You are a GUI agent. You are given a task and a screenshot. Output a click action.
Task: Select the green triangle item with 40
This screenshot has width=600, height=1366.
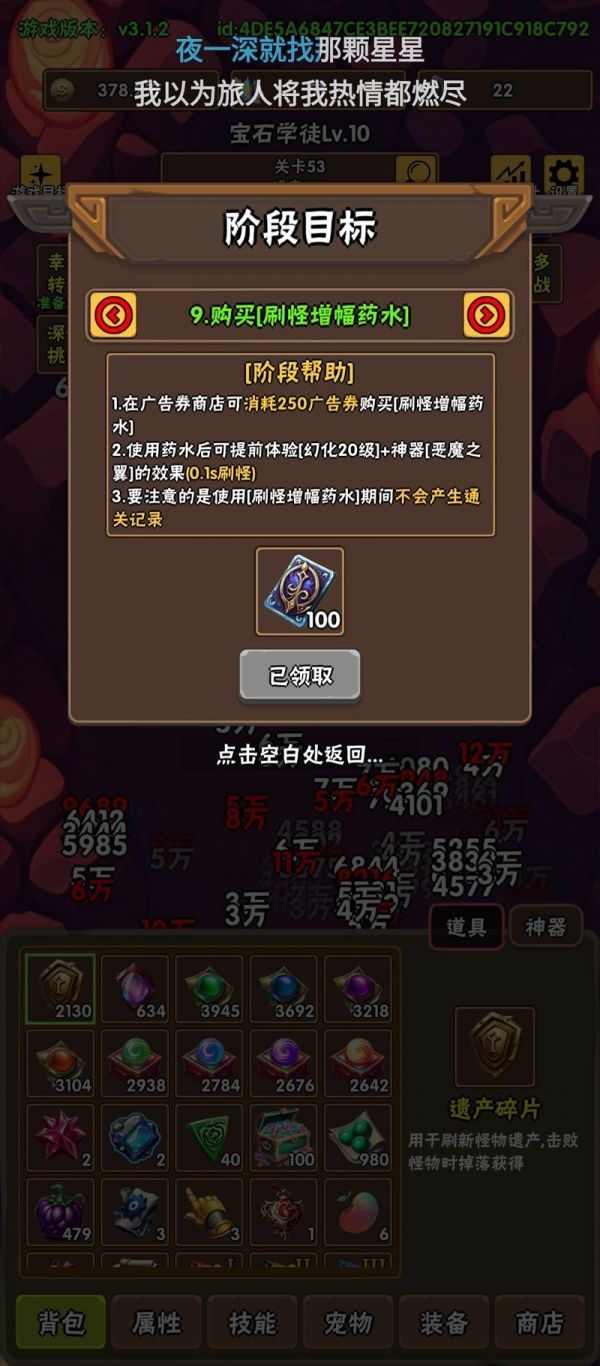[209, 1137]
